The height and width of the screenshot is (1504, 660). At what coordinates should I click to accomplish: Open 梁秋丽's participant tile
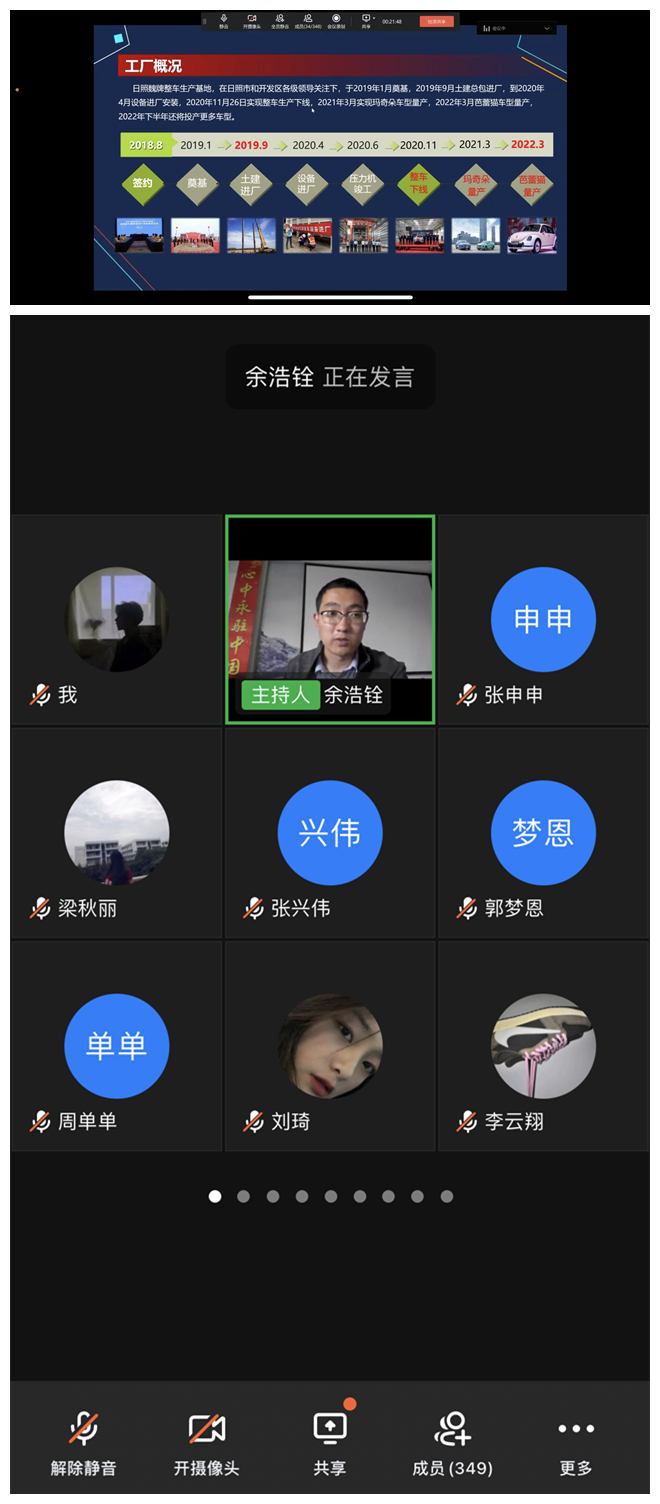[117, 833]
